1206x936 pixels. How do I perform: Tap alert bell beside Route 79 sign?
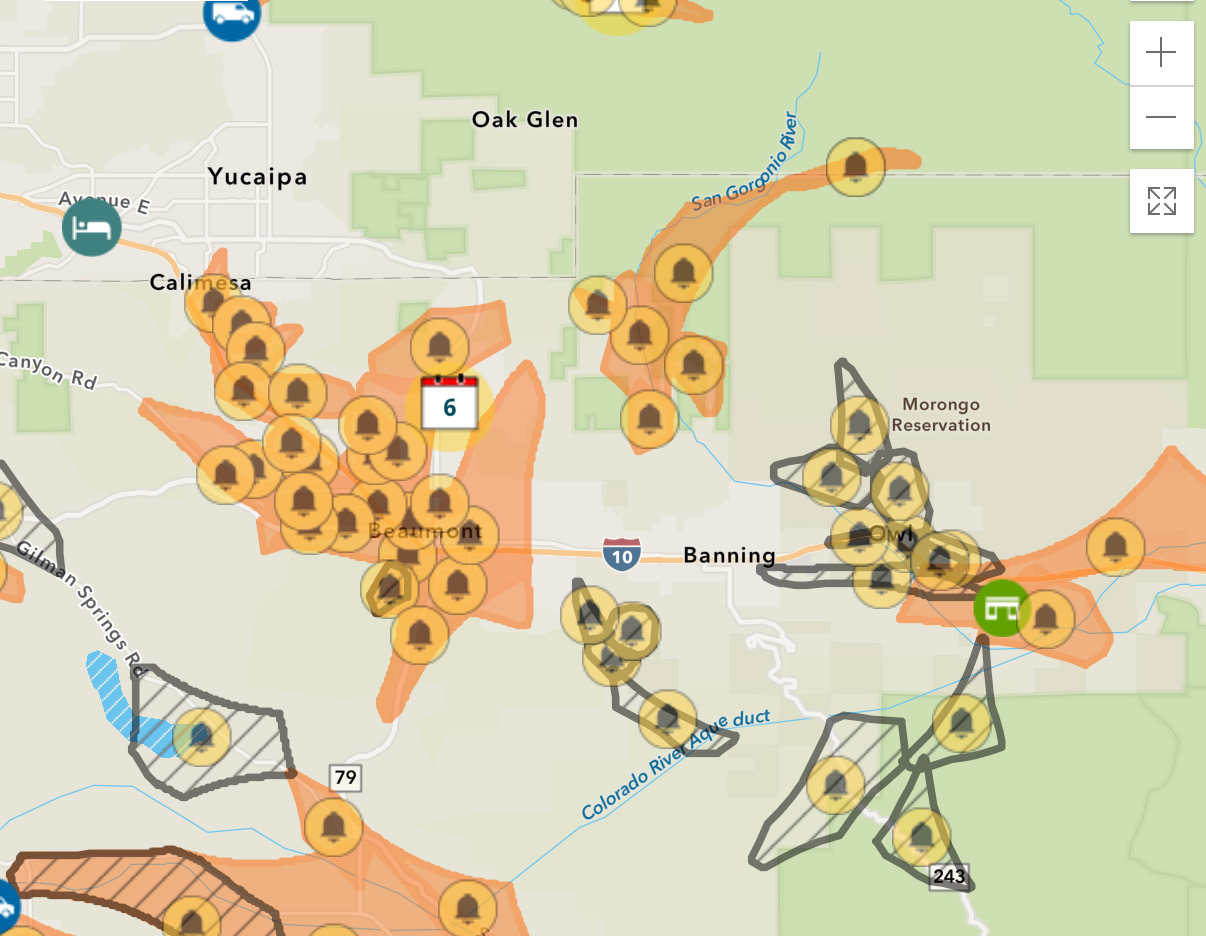click(333, 826)
